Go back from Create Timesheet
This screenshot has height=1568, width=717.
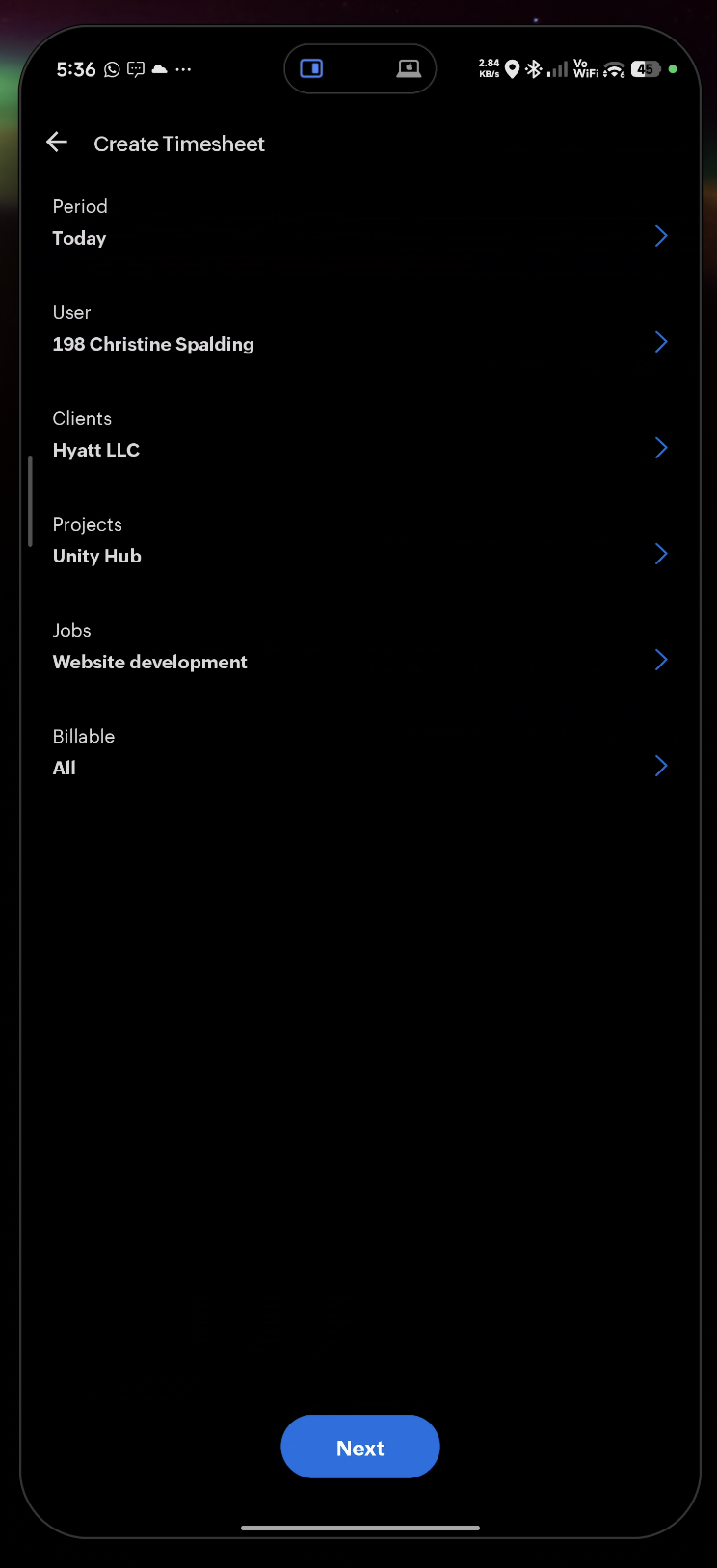pos(57,143)
